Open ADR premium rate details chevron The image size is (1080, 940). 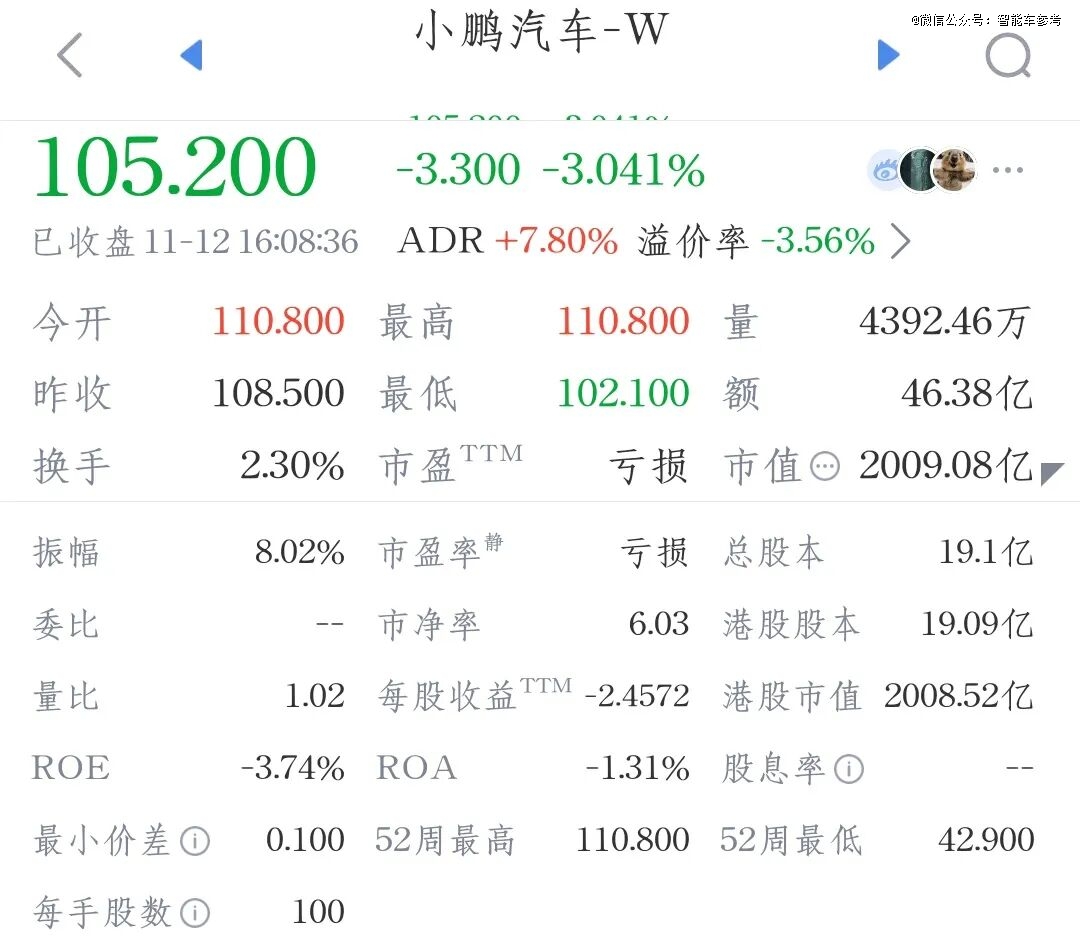point(900,241)
